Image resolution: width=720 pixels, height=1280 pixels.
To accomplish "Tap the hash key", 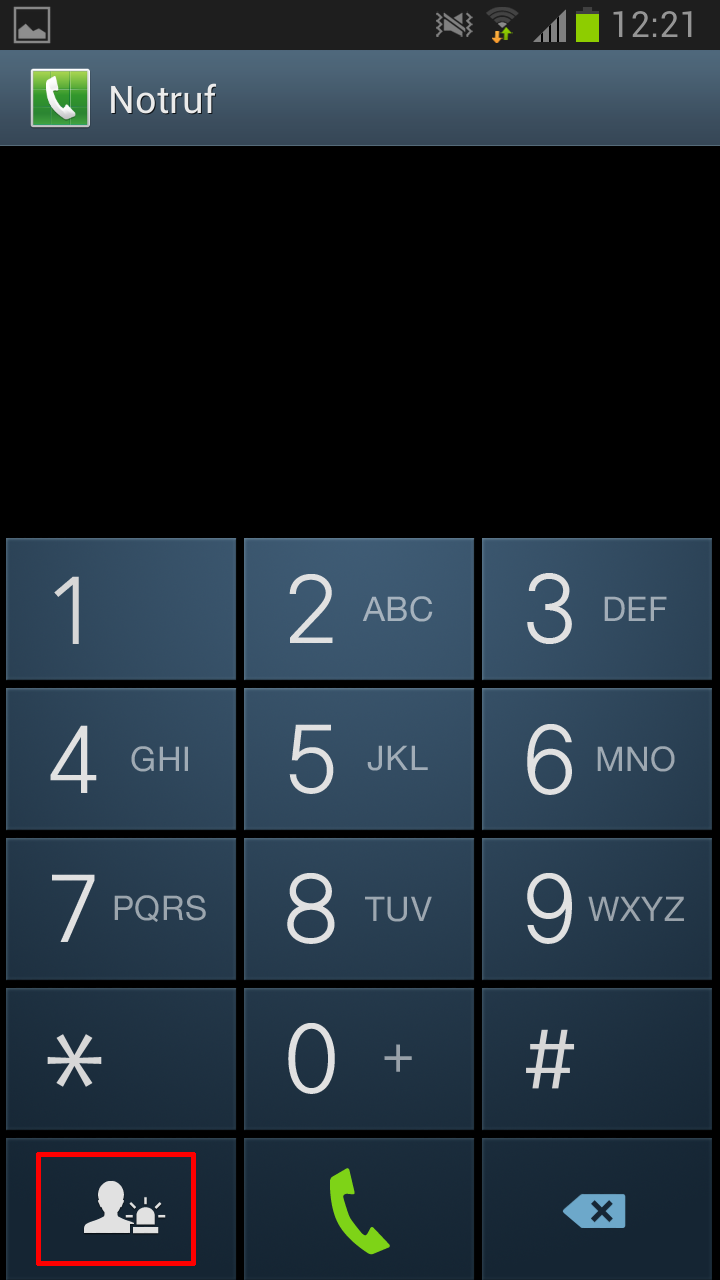I will click(x=597, y=1059).
